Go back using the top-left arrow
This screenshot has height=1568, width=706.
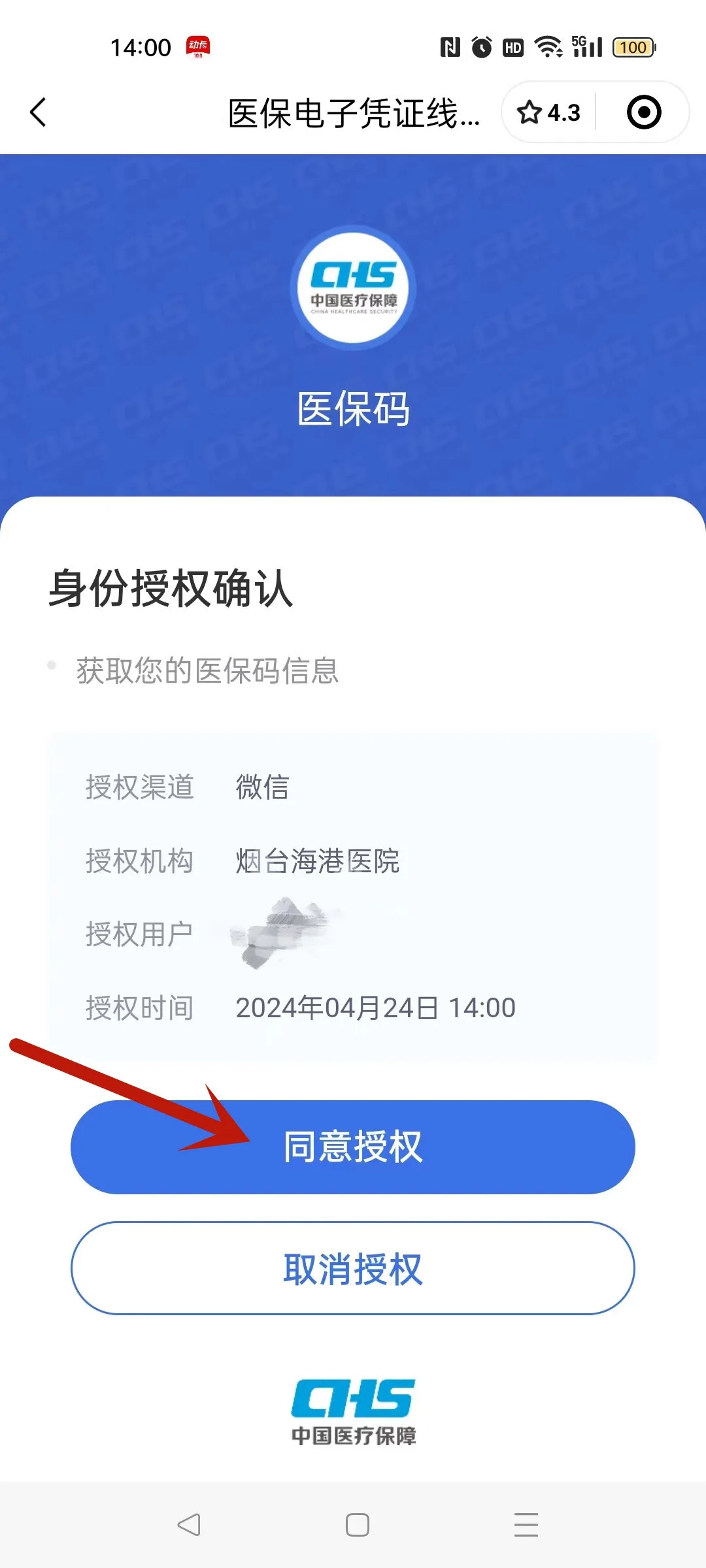(x=39, y=112)
